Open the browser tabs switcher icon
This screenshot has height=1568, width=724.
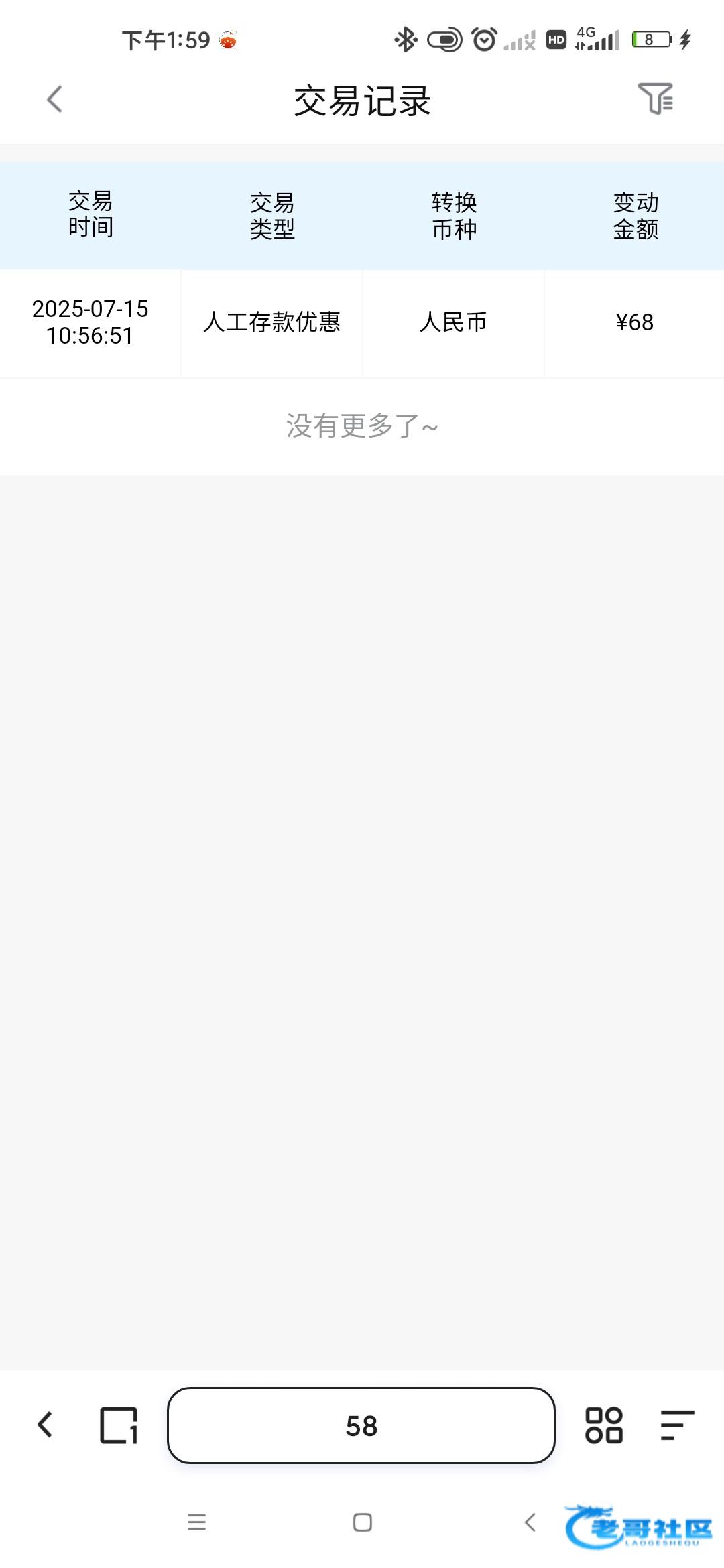click(x=119, y=1425)
